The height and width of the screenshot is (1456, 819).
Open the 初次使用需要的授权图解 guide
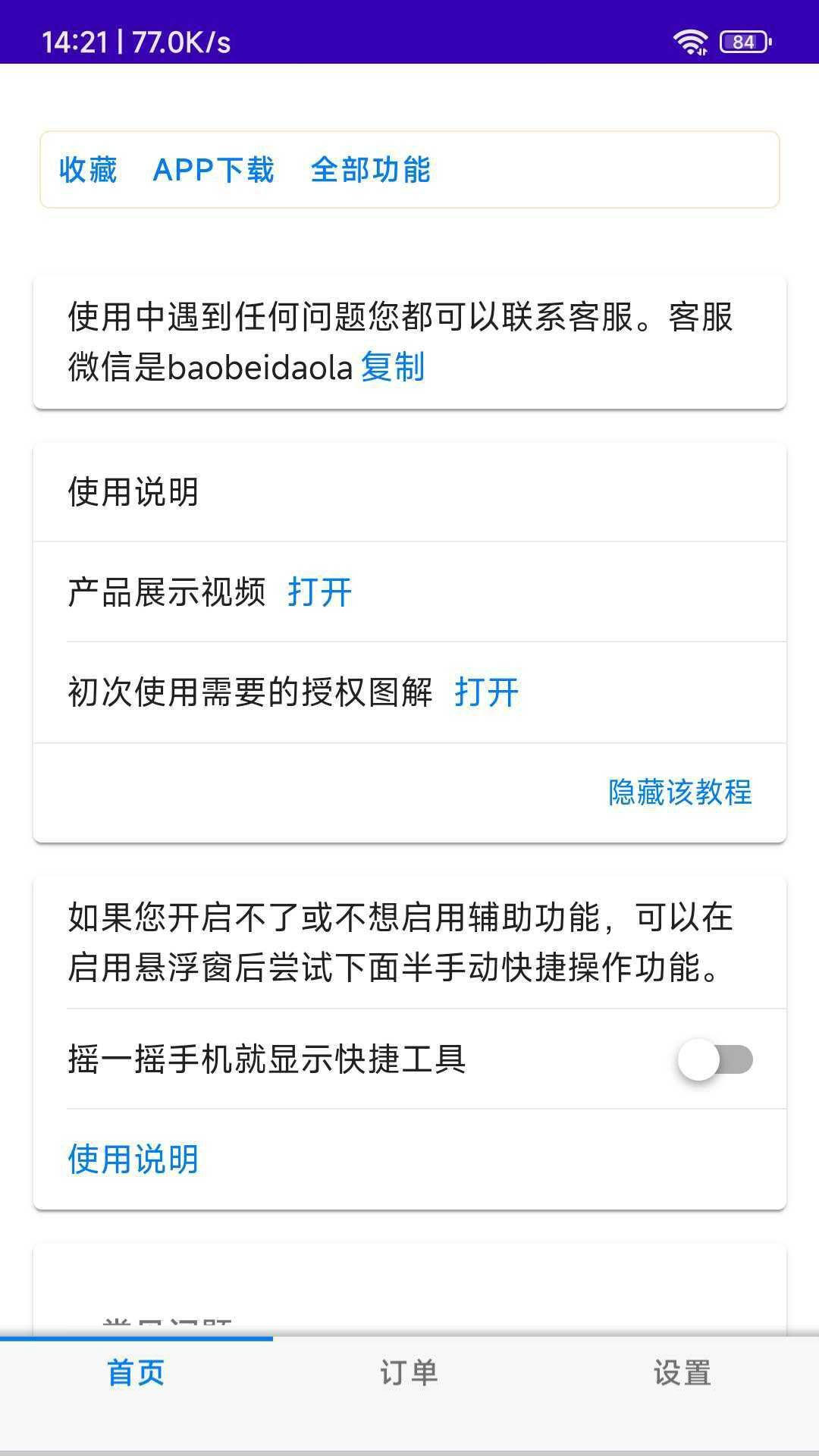[486, 692]
